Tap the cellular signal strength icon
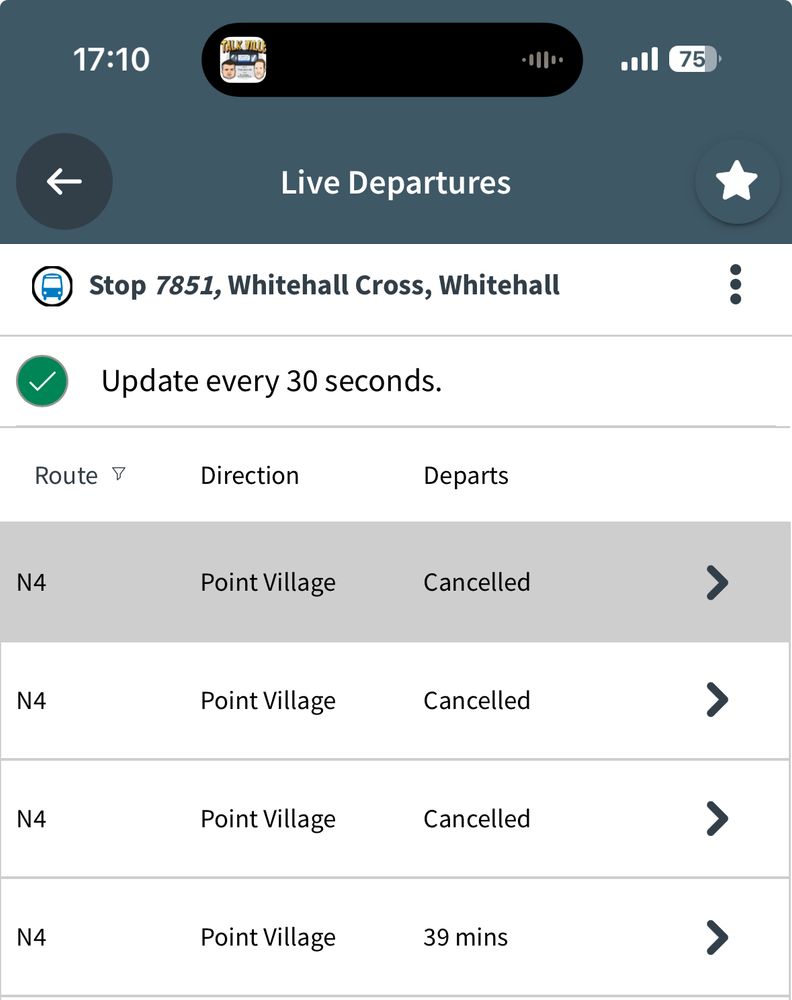 tap(641, 59)
